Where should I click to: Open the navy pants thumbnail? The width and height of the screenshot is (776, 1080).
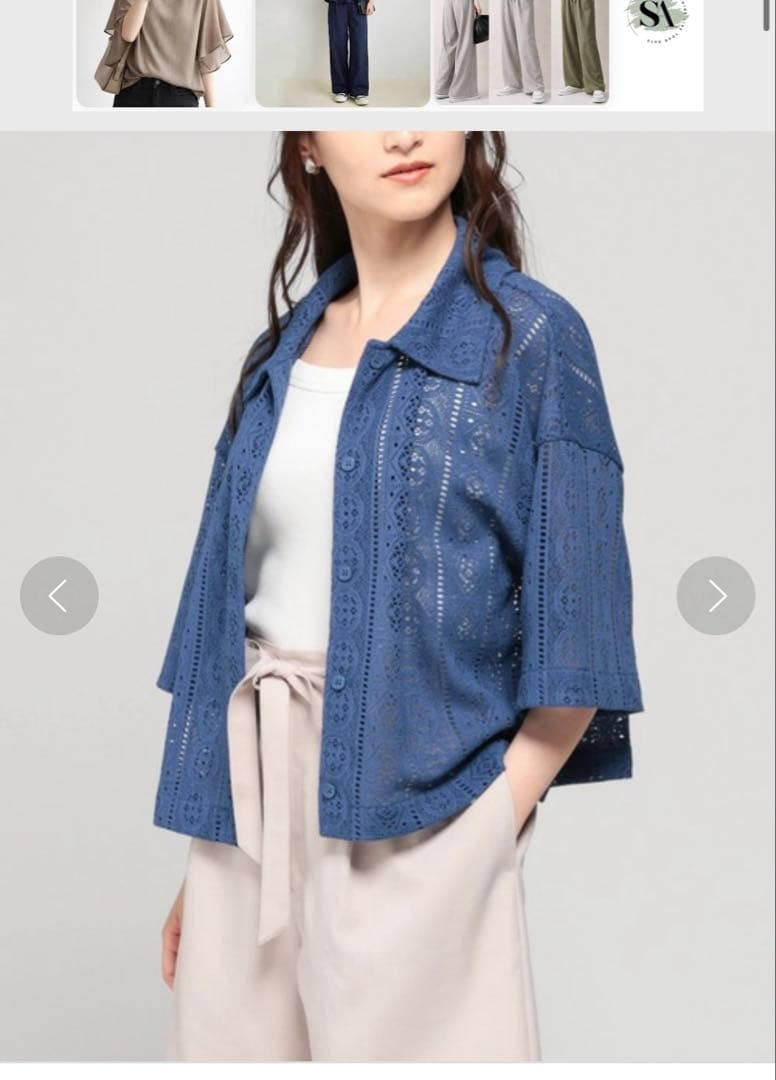pos(342,53)
